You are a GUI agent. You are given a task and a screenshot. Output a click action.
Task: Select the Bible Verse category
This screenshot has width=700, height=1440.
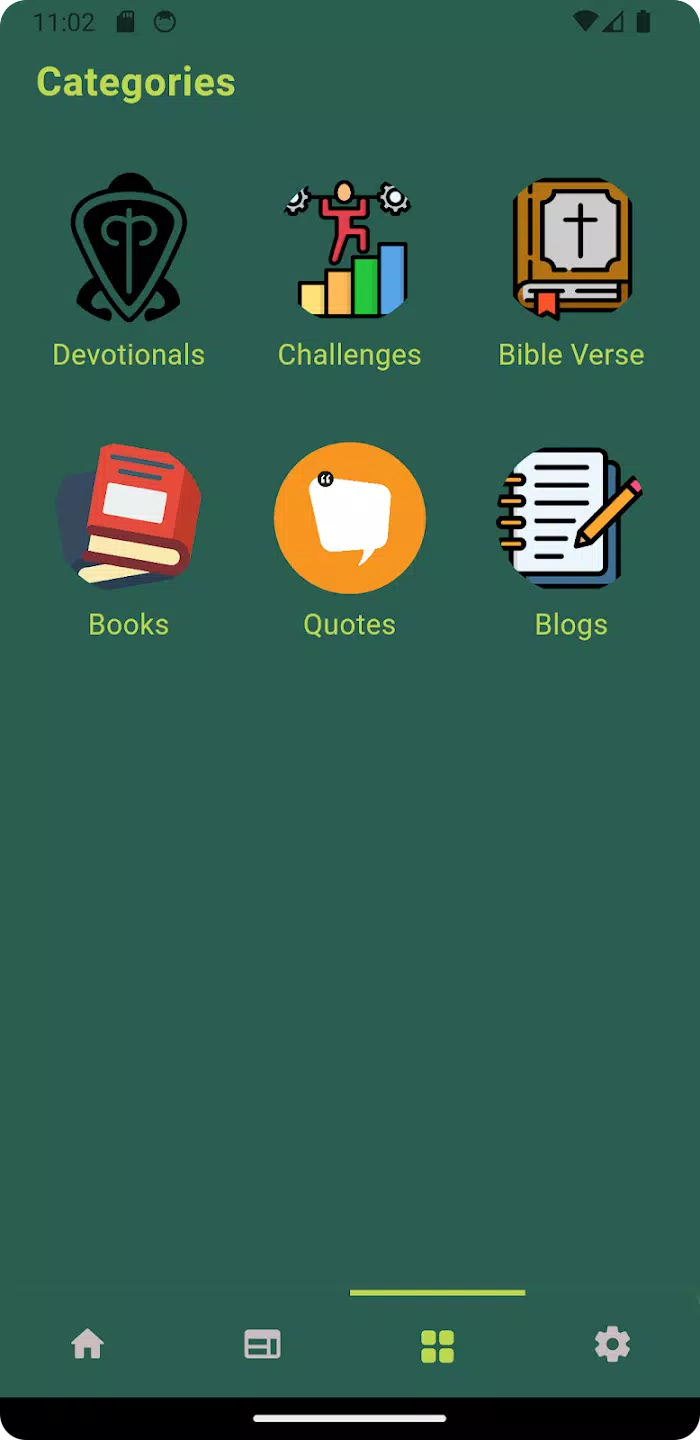571,271
